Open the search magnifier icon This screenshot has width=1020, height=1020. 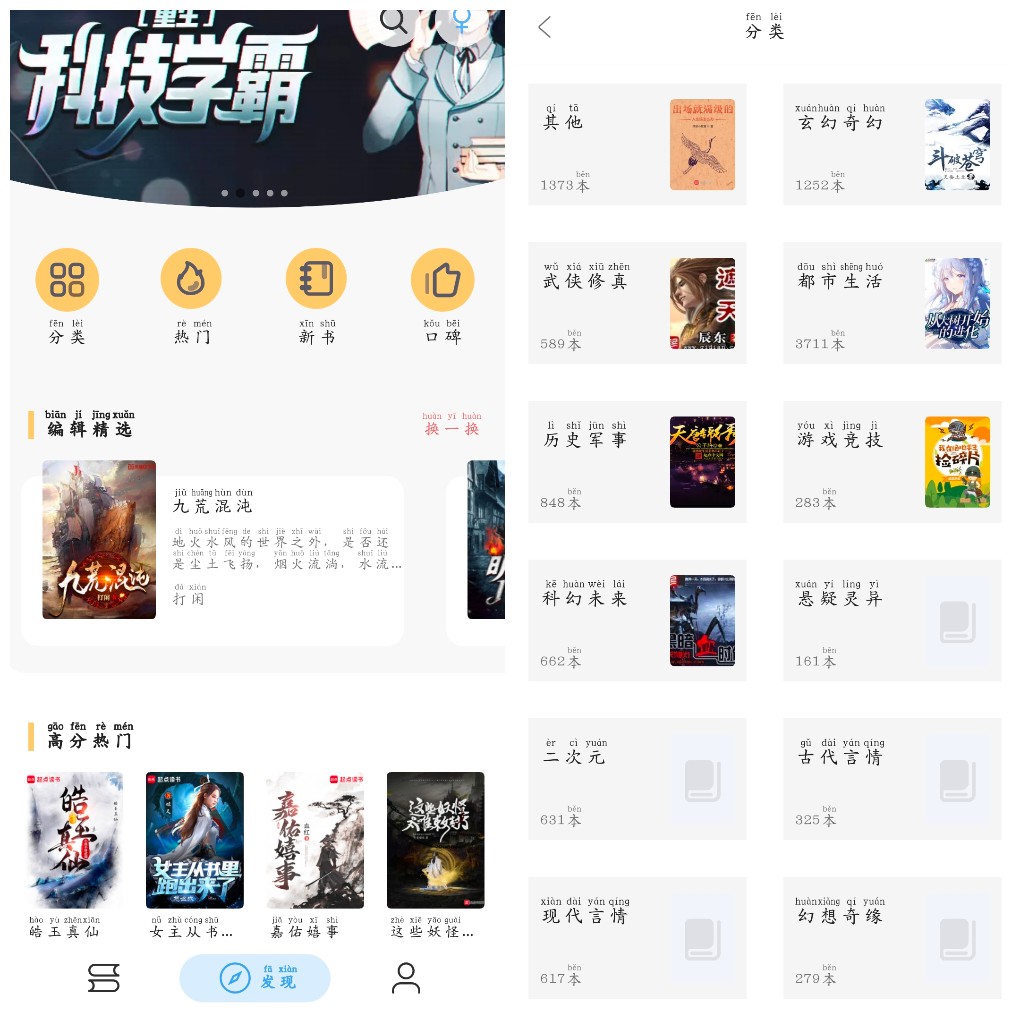coord(394,21)
